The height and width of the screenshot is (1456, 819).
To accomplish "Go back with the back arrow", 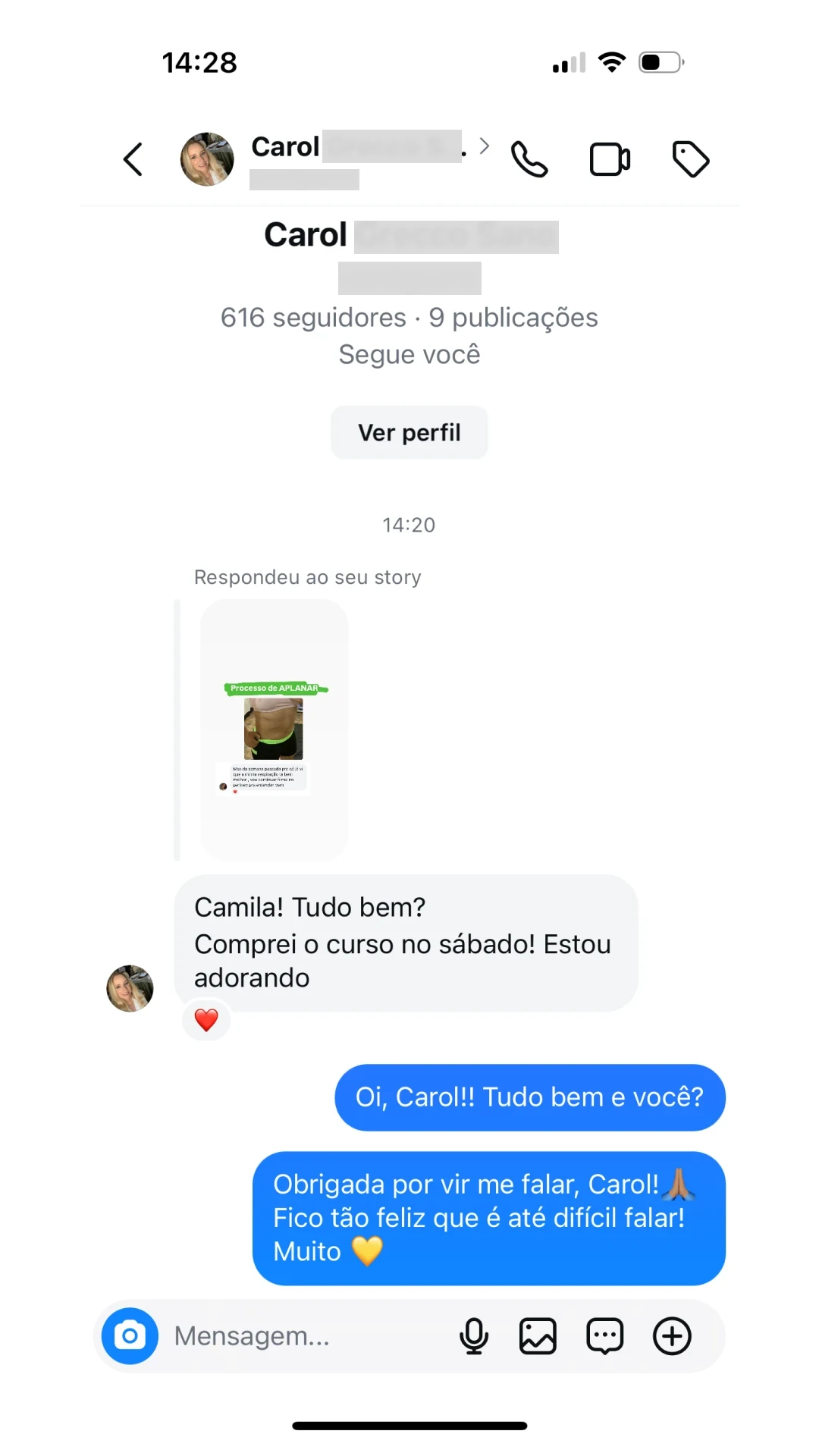I will tap(133, 159).
